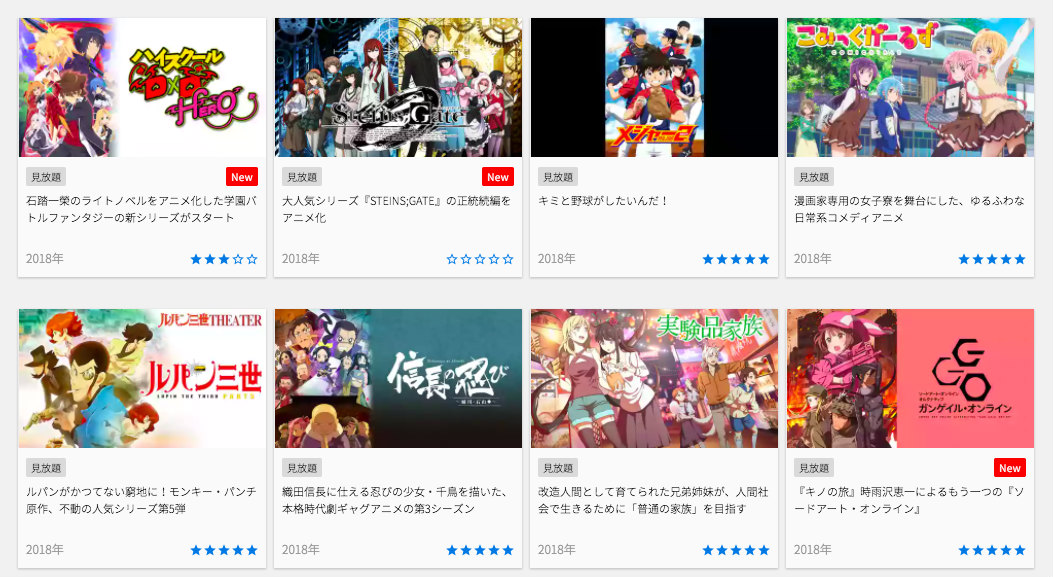Select the 実験品家族 card
The width and height of the screenshot is (1053, 577).
pyautogui.click(x=654, y=379)
